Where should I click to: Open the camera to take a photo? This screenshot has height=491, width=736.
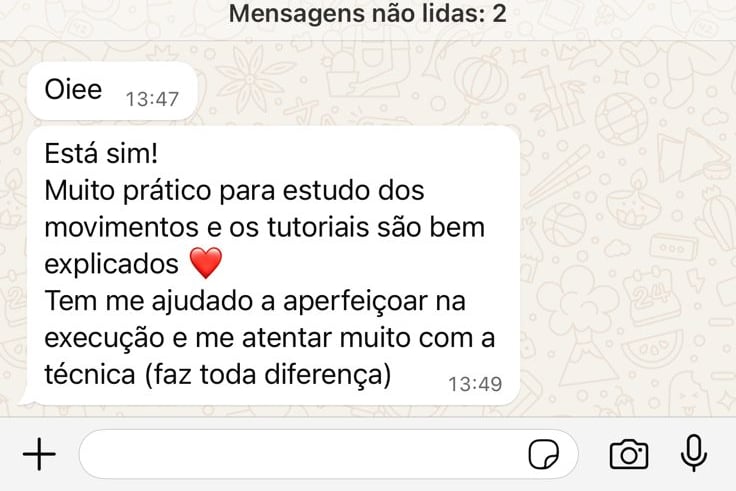point(629,455)
